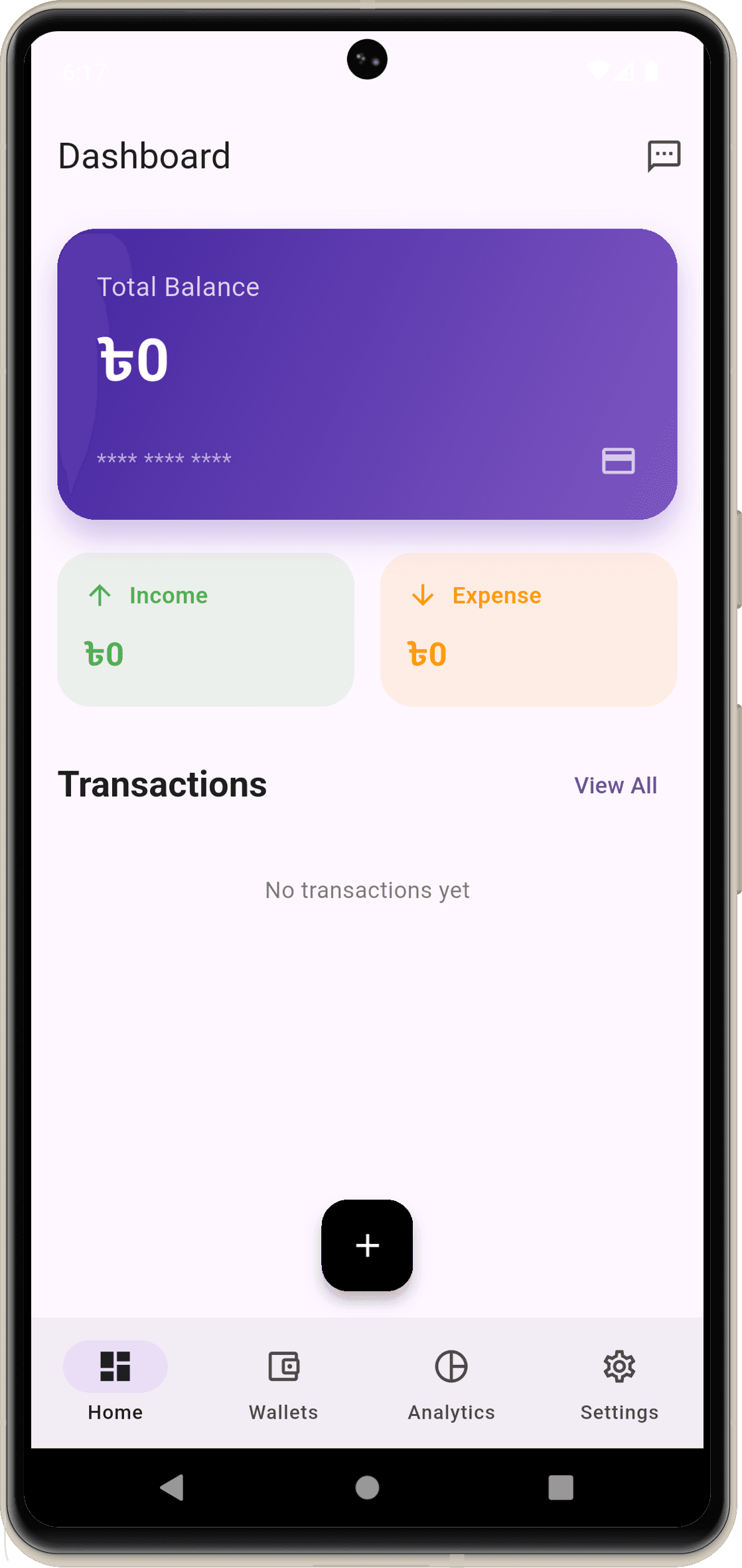
Task: Open the Expense summary card
Action: click(x=528, y=629)
